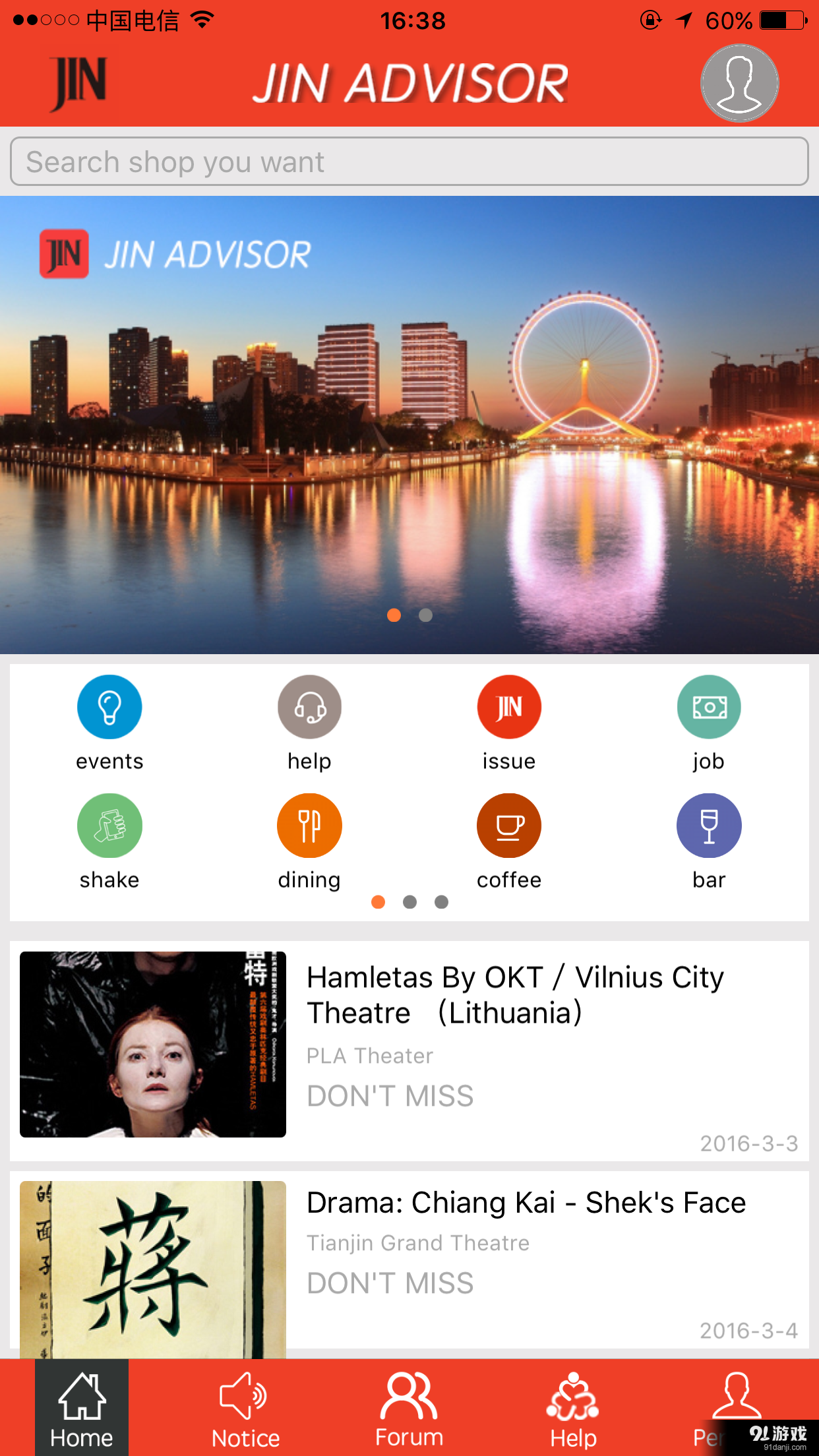Image resolution: width=819 pixels, height=1456 pixels.
Task: Tap the coffee cup icon
Action: point(508,825)
